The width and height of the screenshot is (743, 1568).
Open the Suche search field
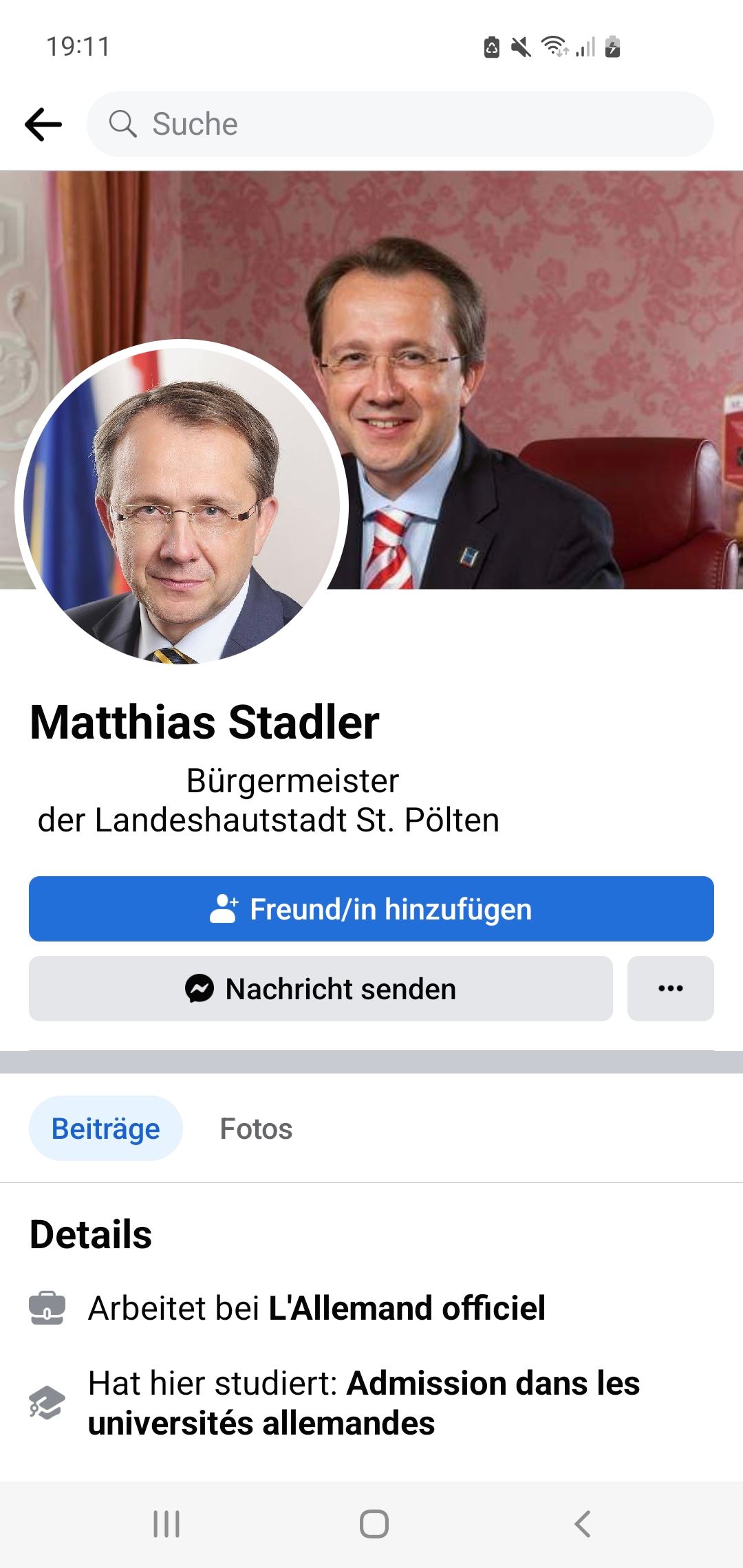399,124
